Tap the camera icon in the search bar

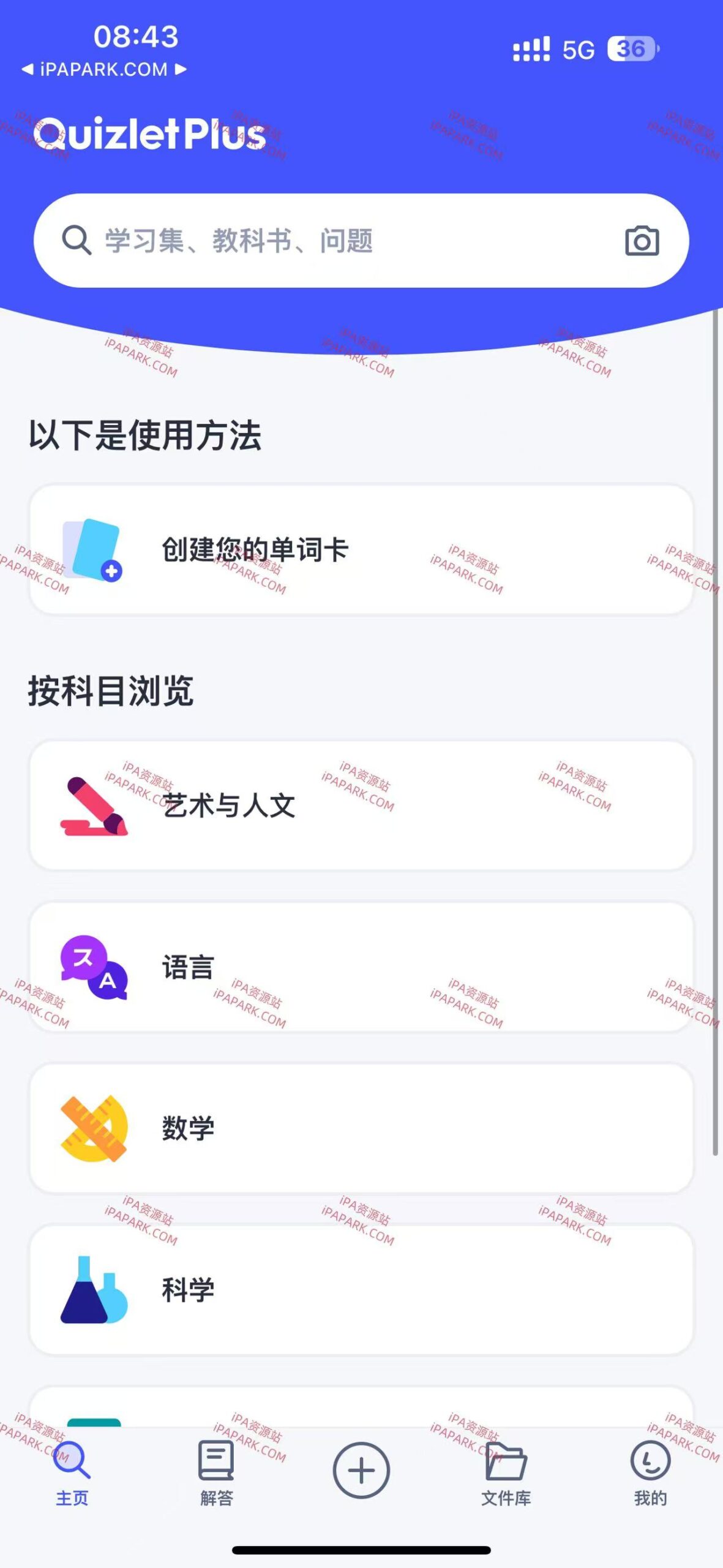click(641, 241)
